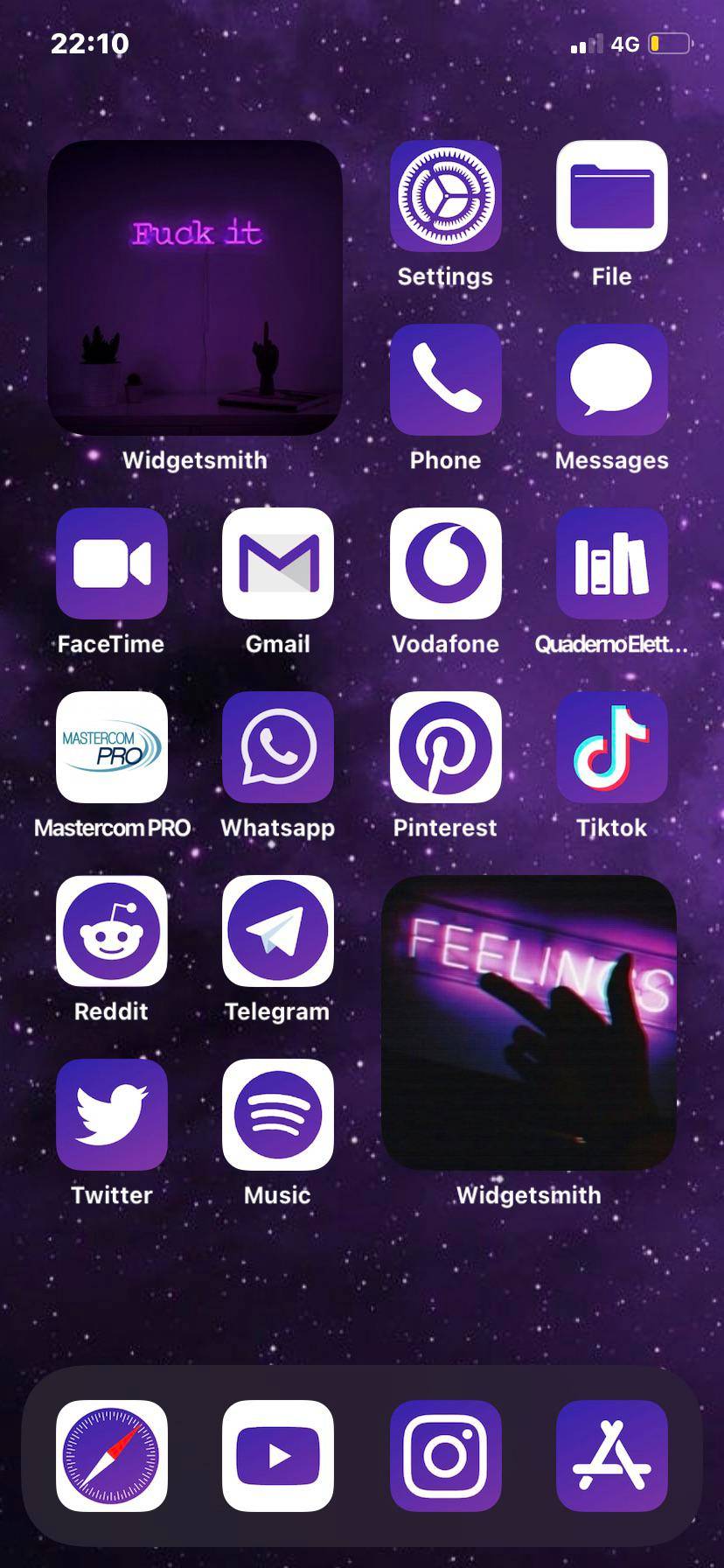Open the Tiktok app
The image size is (724, 1568).
tap(611, 748)
